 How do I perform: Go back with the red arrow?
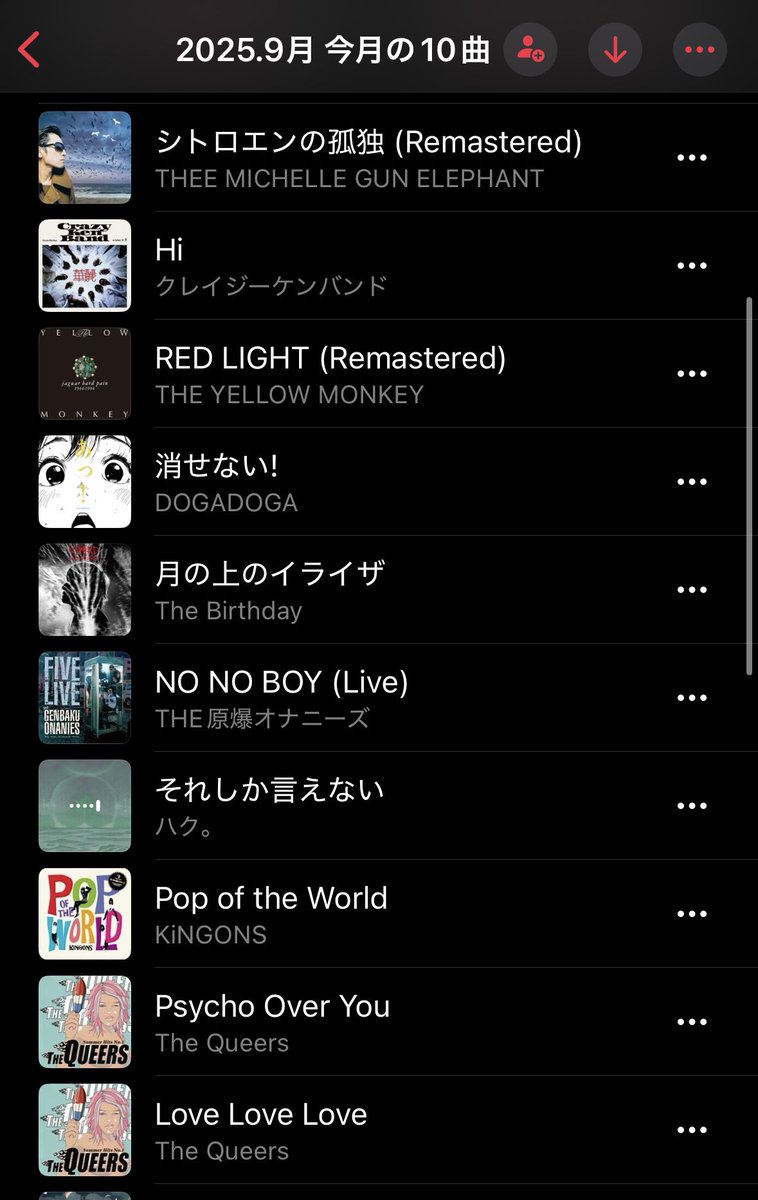29,49
